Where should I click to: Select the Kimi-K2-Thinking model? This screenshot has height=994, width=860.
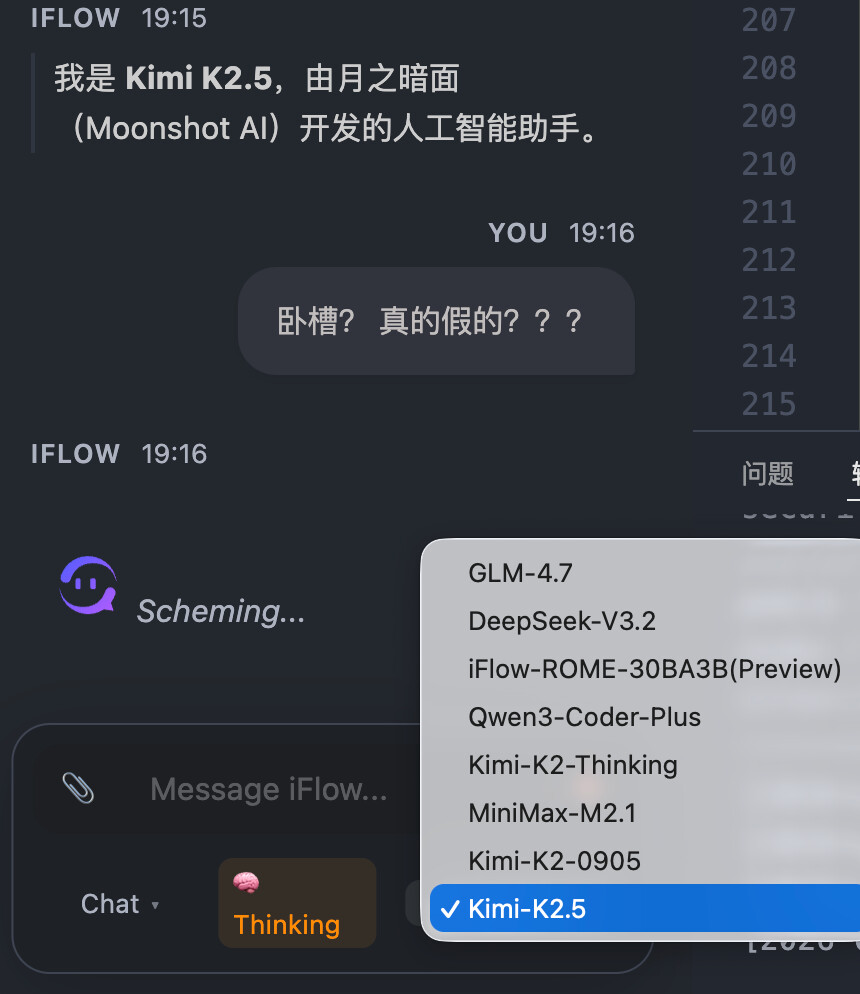pyautogui.click(x=572, y=765)
